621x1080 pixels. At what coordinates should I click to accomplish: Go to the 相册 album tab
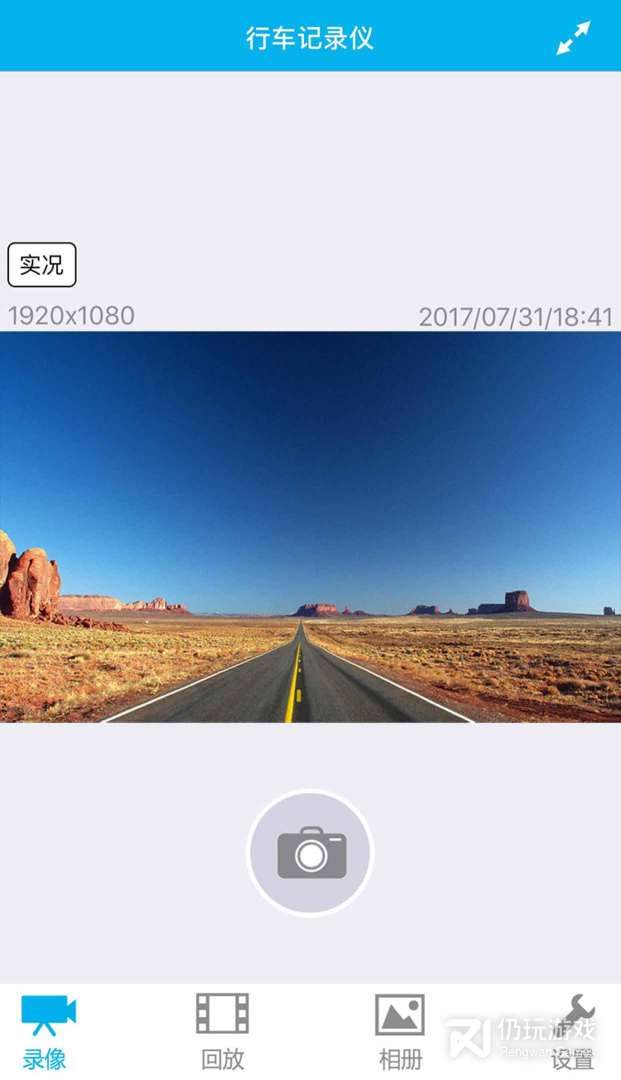coord(400,1030)
